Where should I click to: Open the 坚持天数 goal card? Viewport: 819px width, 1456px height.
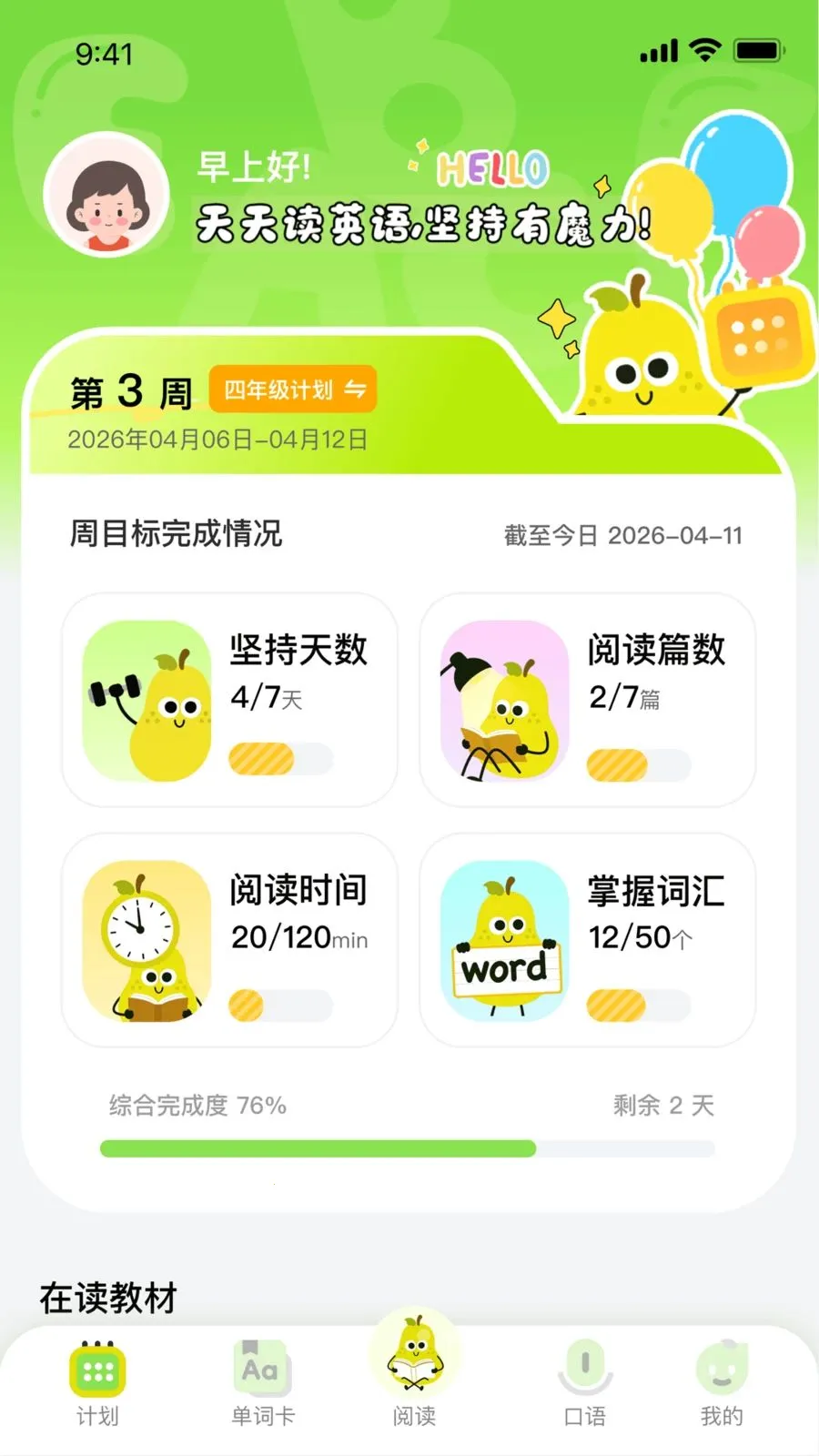click(229, 700)
